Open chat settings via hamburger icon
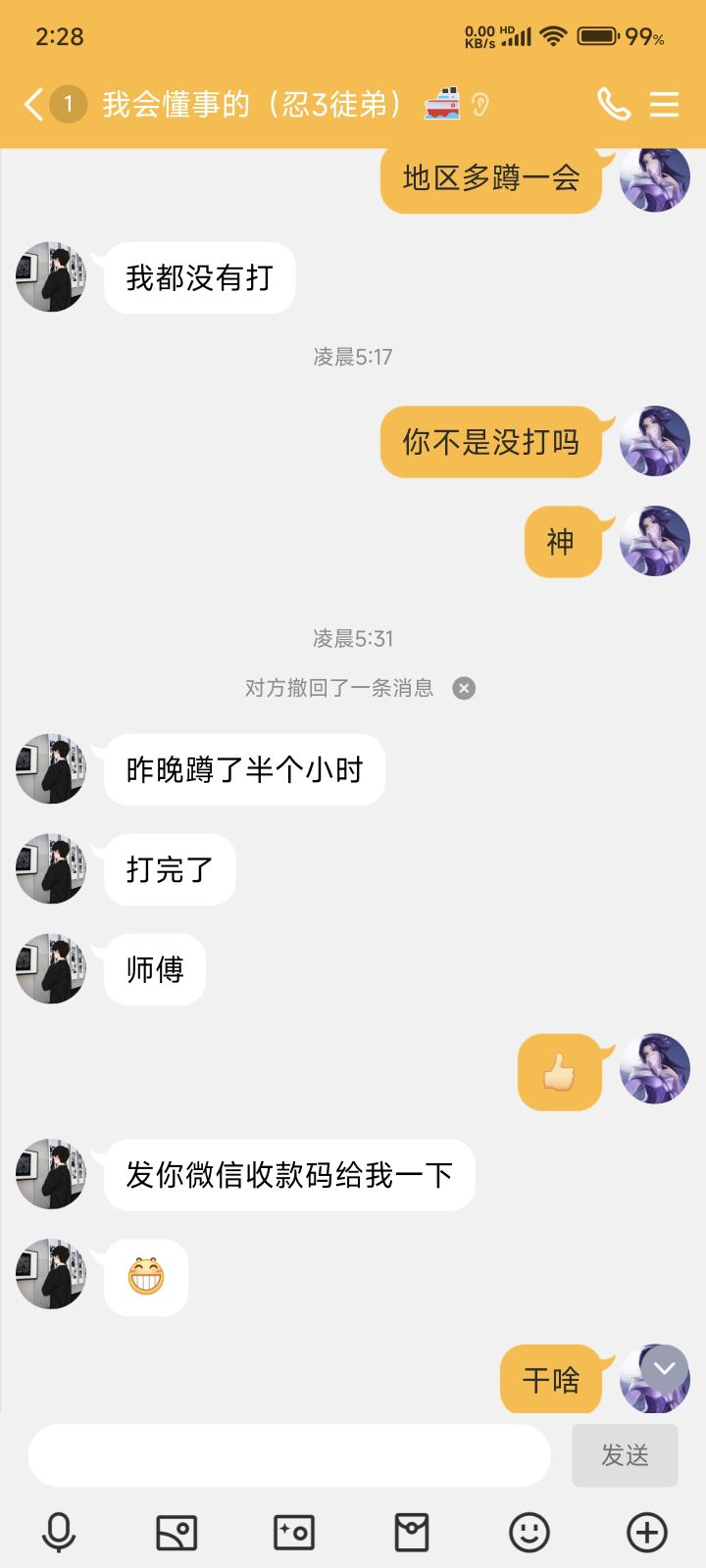The width and height of the screenshot is (706, 1568). (x=664, y=103)
